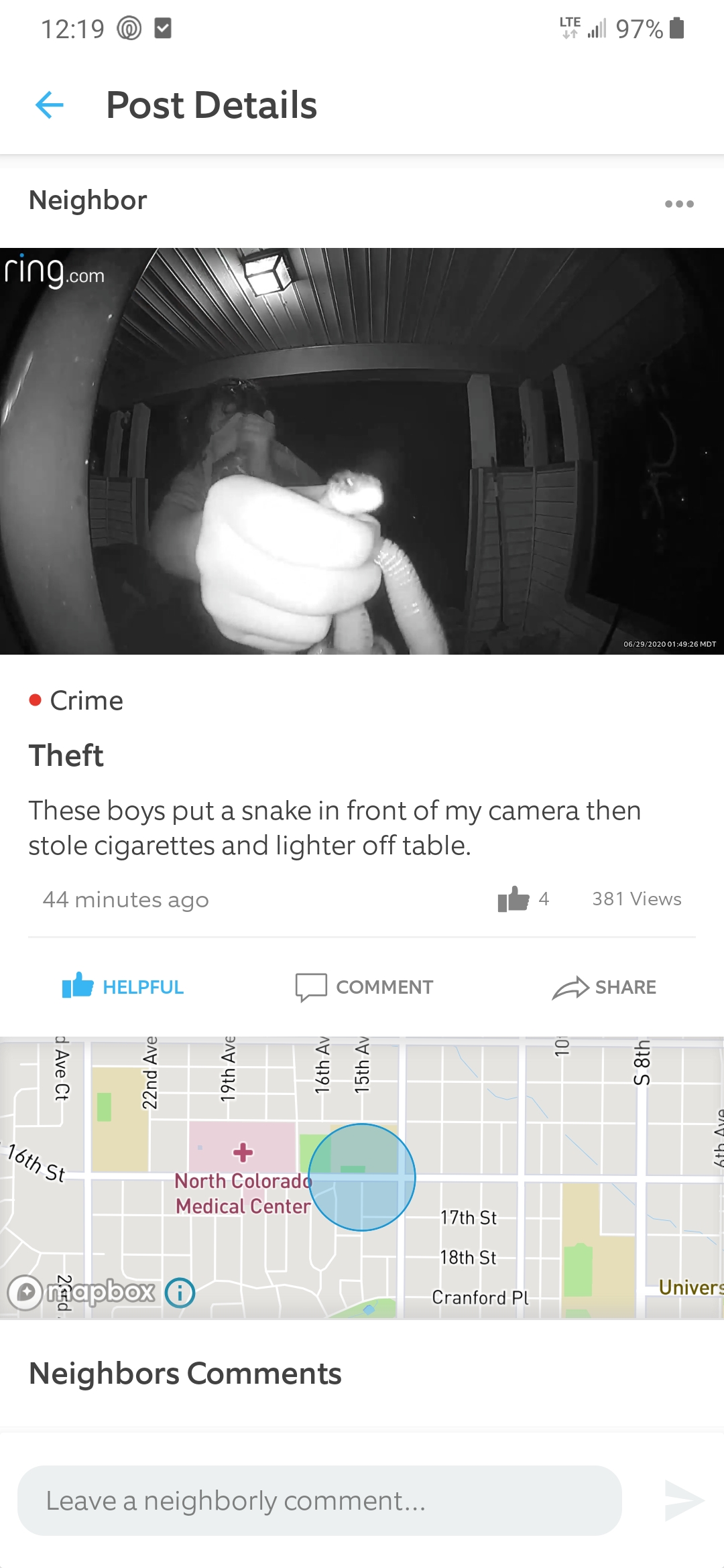Play the Ring camera video
724x1568 pixels.
pyautogui.click(x=362, y=451)
